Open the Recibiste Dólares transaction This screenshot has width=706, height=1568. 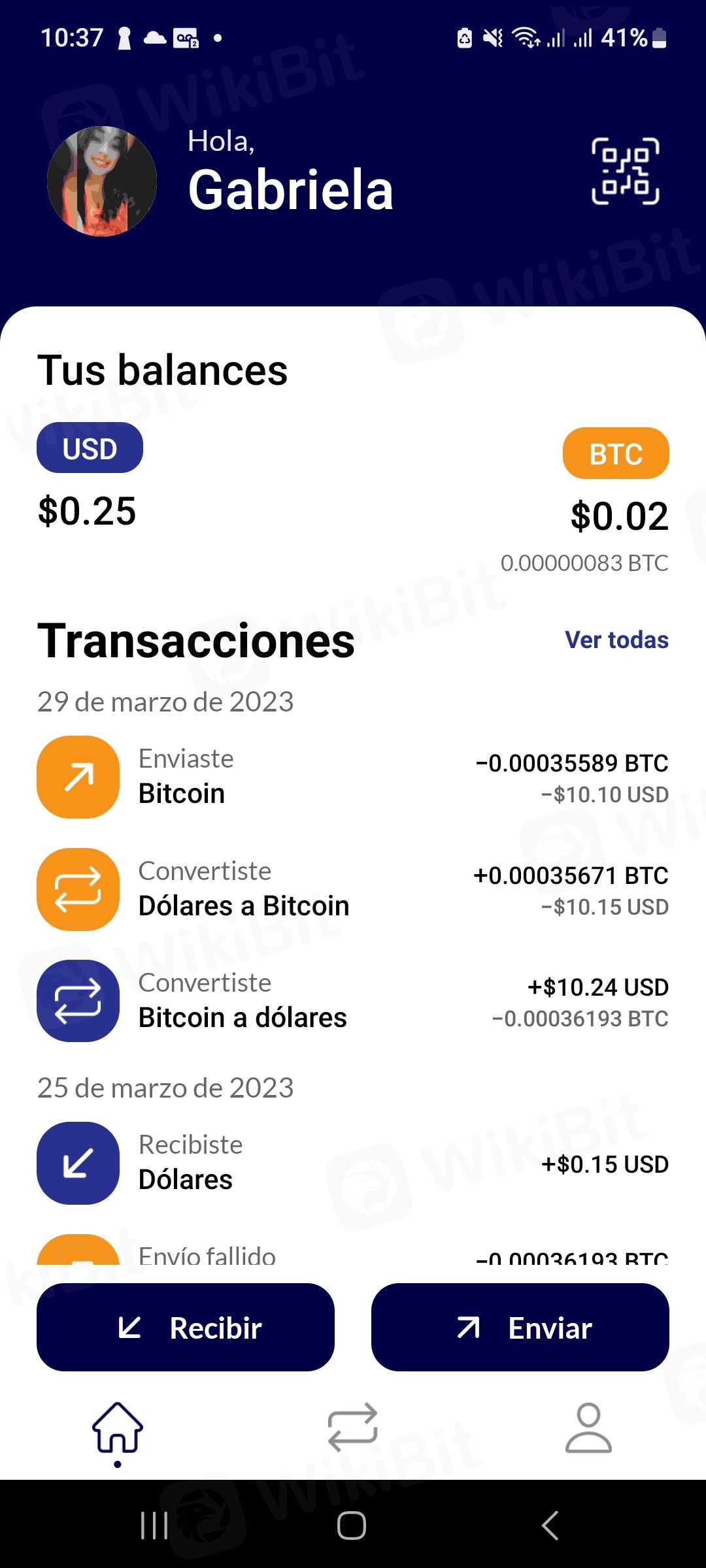[x=353, y=1163]
